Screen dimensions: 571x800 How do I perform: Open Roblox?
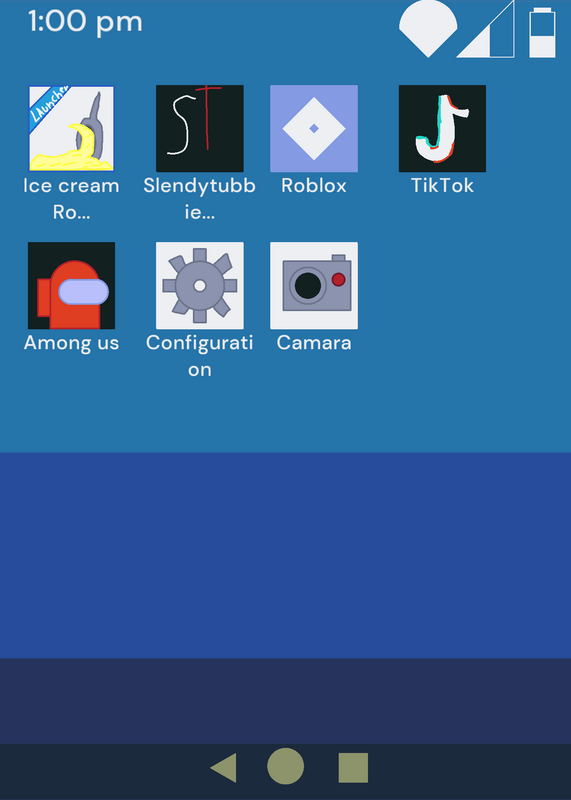(x=314, y=129)
